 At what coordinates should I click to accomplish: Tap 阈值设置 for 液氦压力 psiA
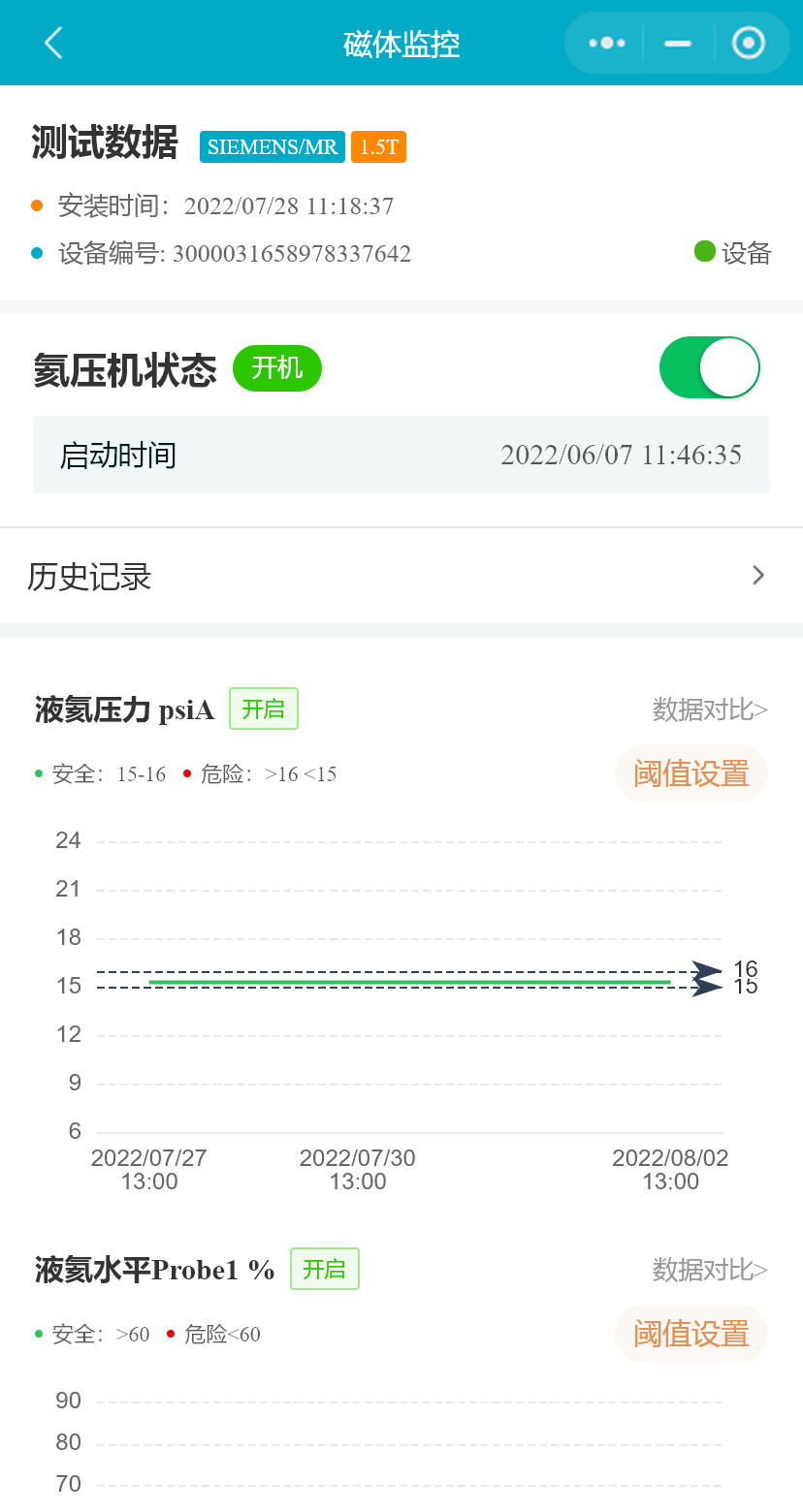click(691, 773)
